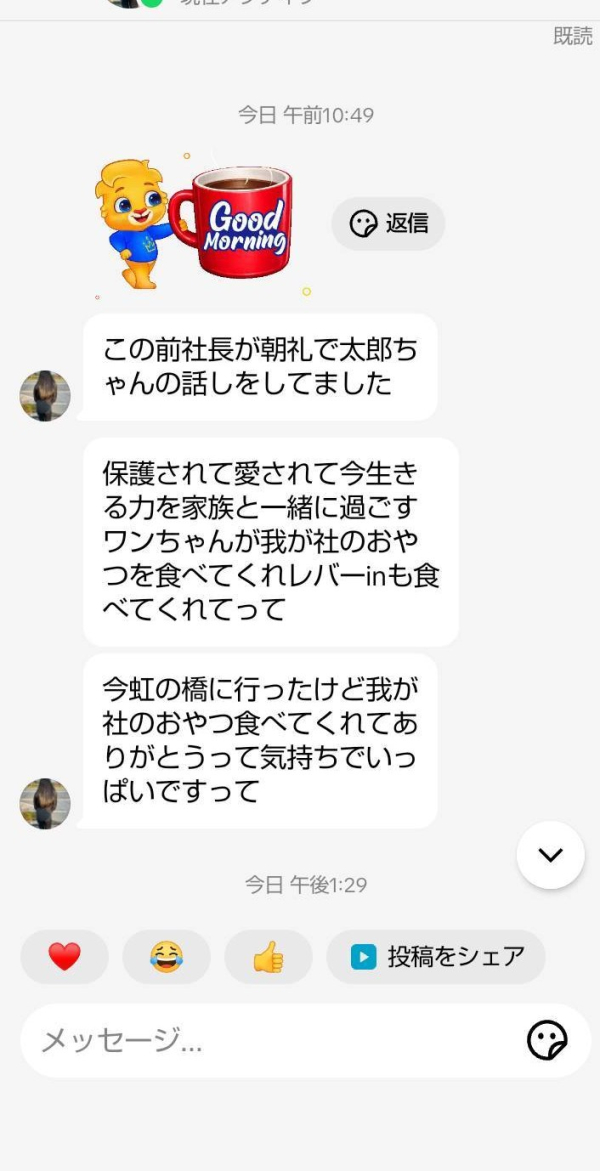Tap 返信 to reply to the sticker
This screenshot has height=1171, width=600.
(388, 224)
